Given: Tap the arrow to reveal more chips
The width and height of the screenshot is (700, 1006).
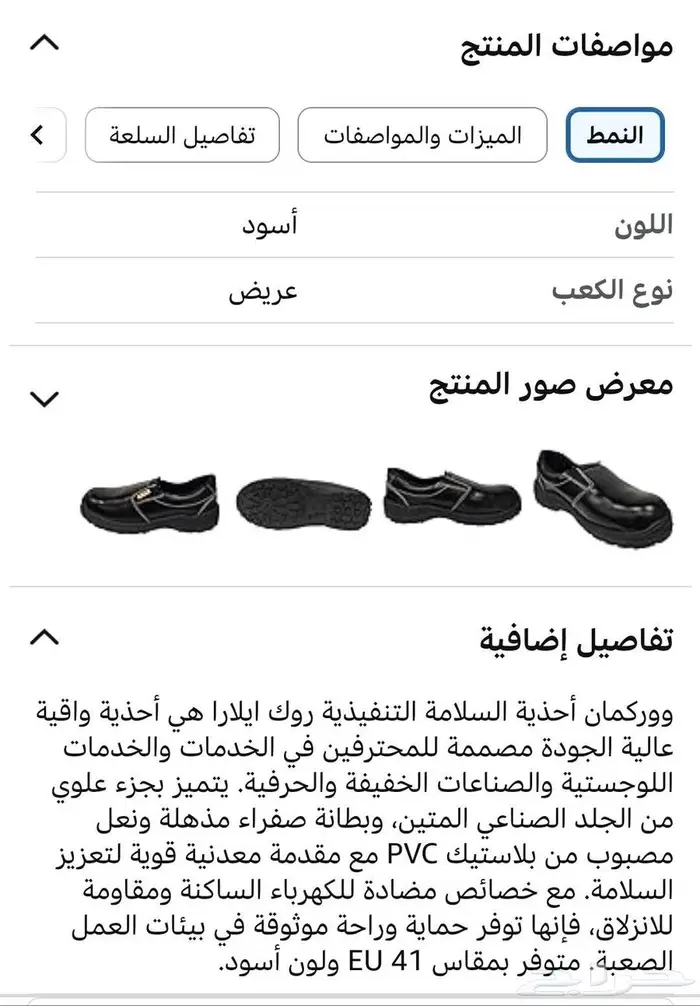Looking at the screenshot, I should pyautogui.click(x=40, y=135).
